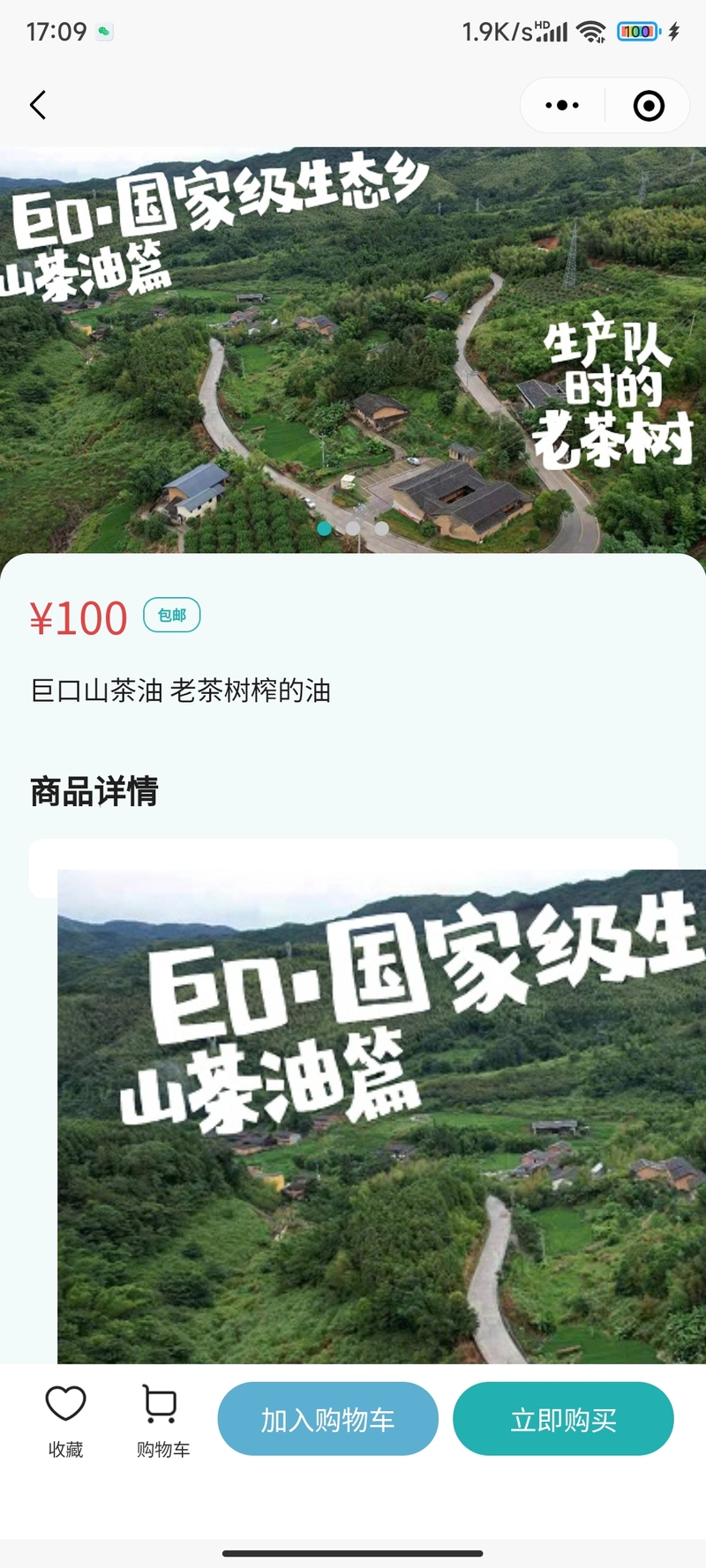
Task: View the product detail image
Action: tap(381, 1116)
